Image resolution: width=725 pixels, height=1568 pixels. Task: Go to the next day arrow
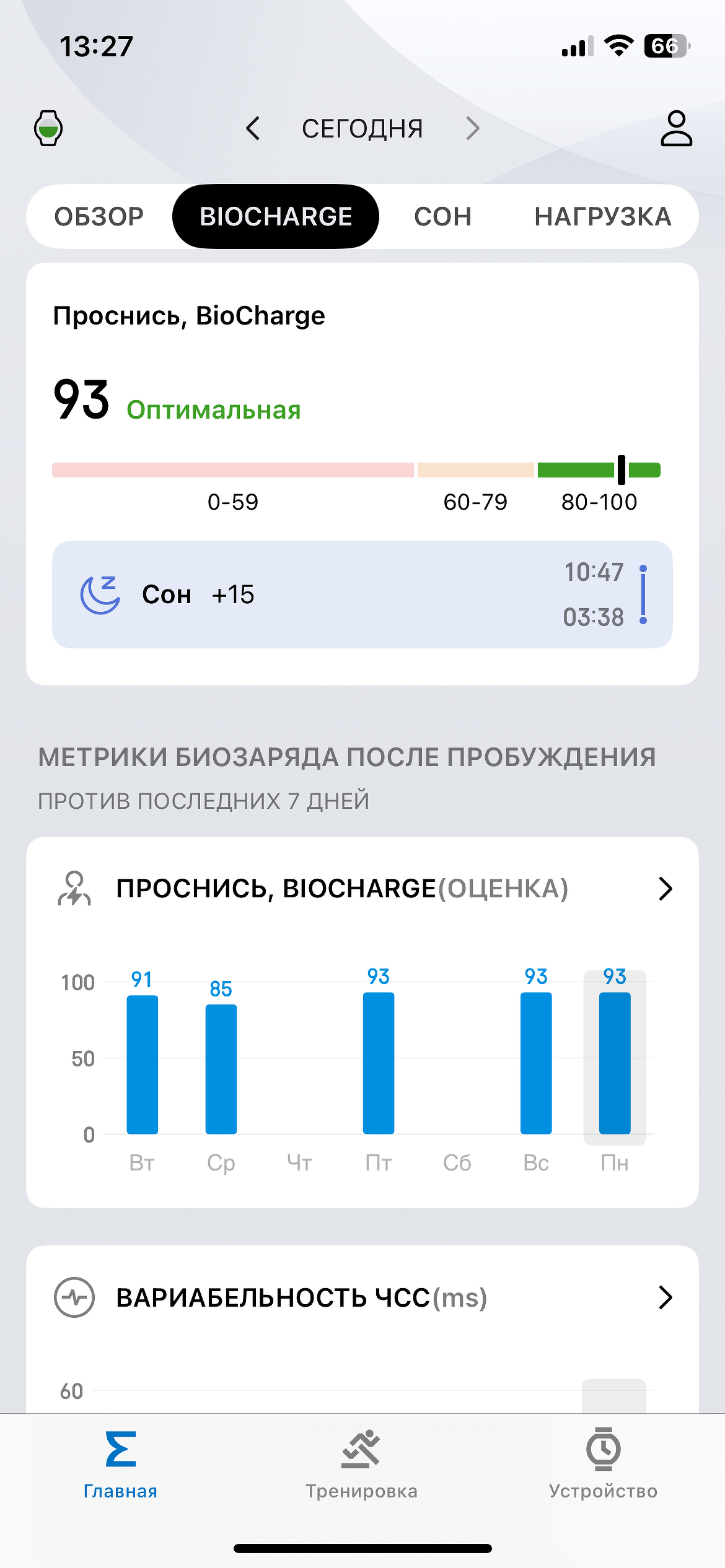[473, 128]
